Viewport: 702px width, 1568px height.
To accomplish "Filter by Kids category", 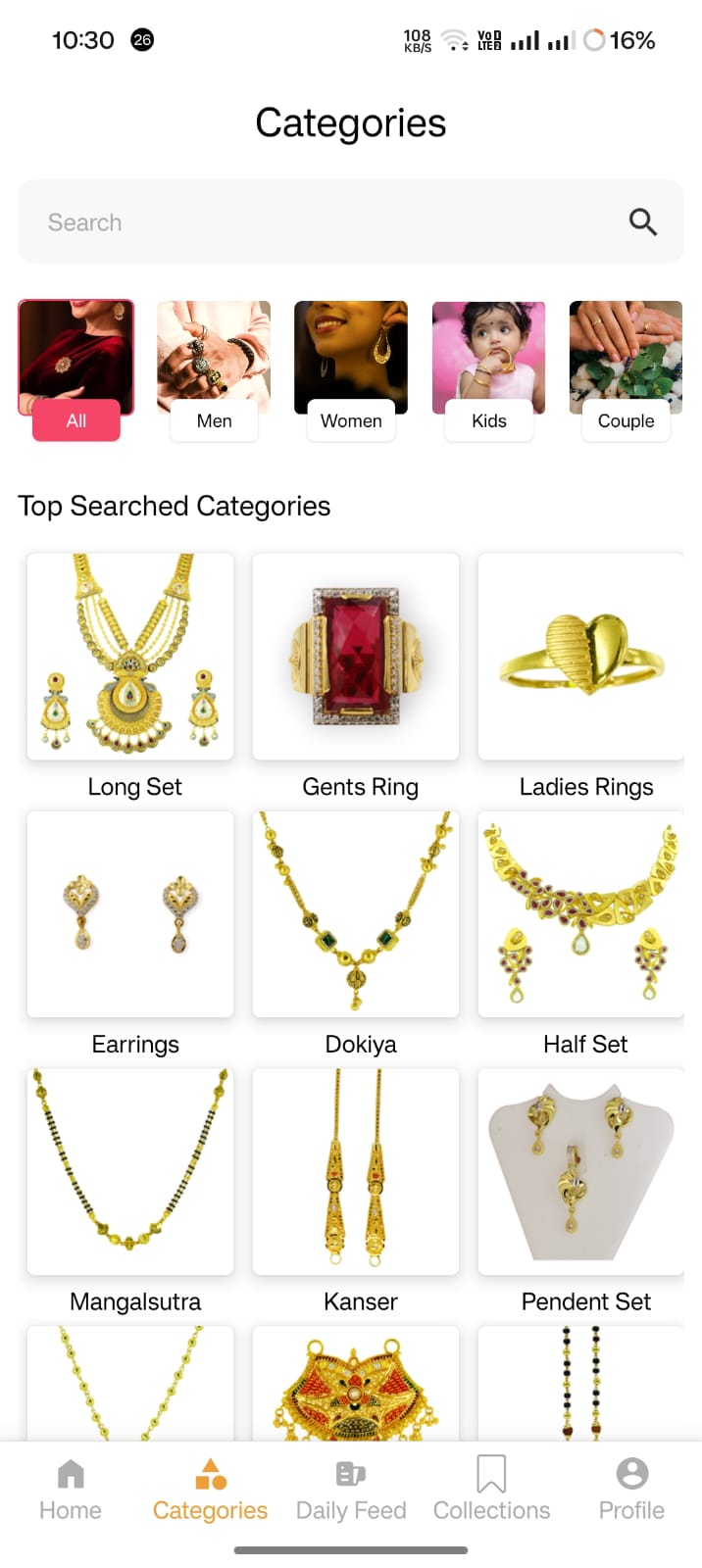I will coord(488,371).
